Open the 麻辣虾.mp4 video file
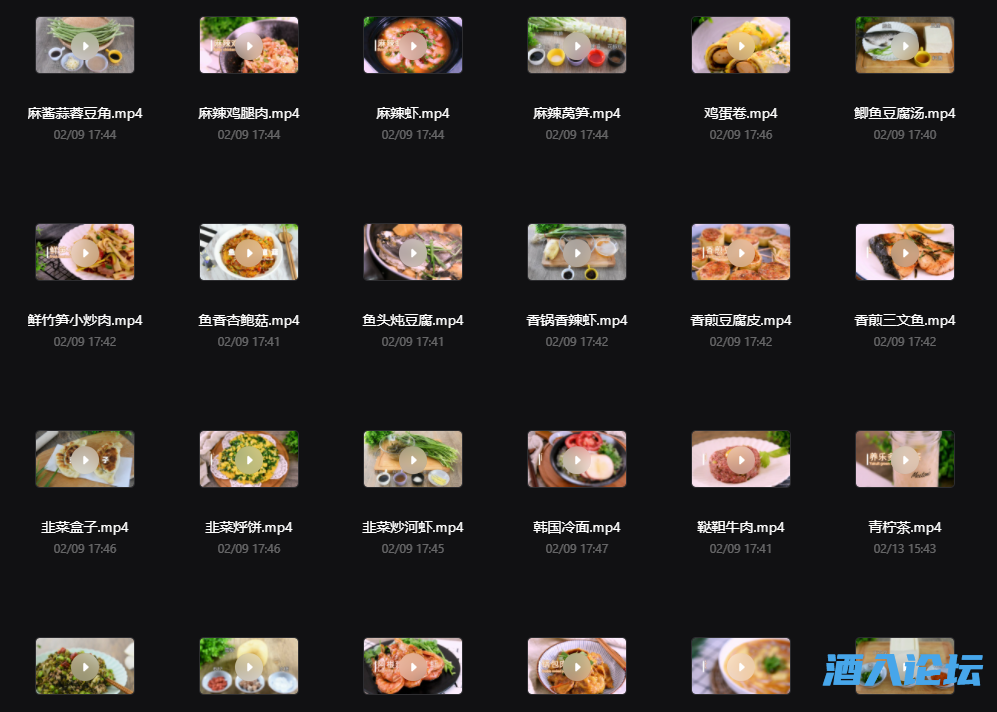 click(x=413, y=45)
